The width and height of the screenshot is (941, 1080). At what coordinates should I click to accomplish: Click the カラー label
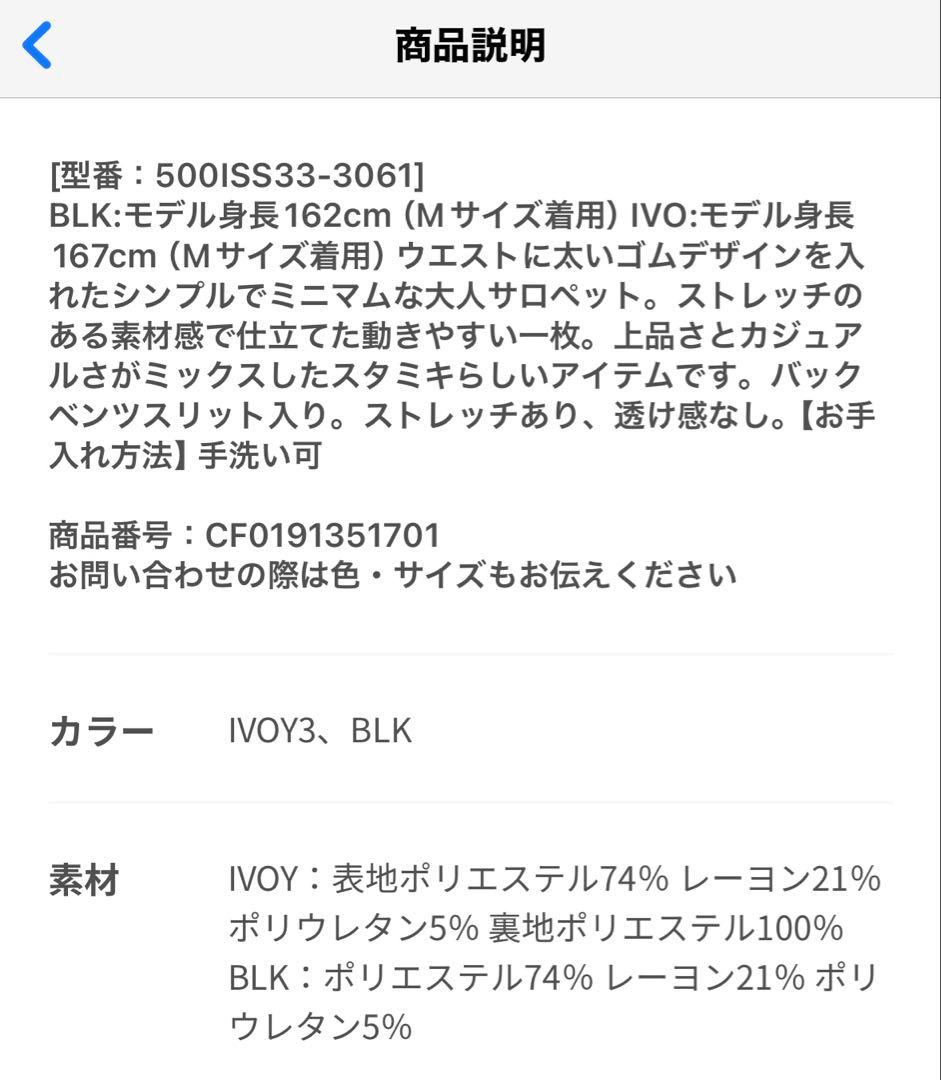click(100, 731)
